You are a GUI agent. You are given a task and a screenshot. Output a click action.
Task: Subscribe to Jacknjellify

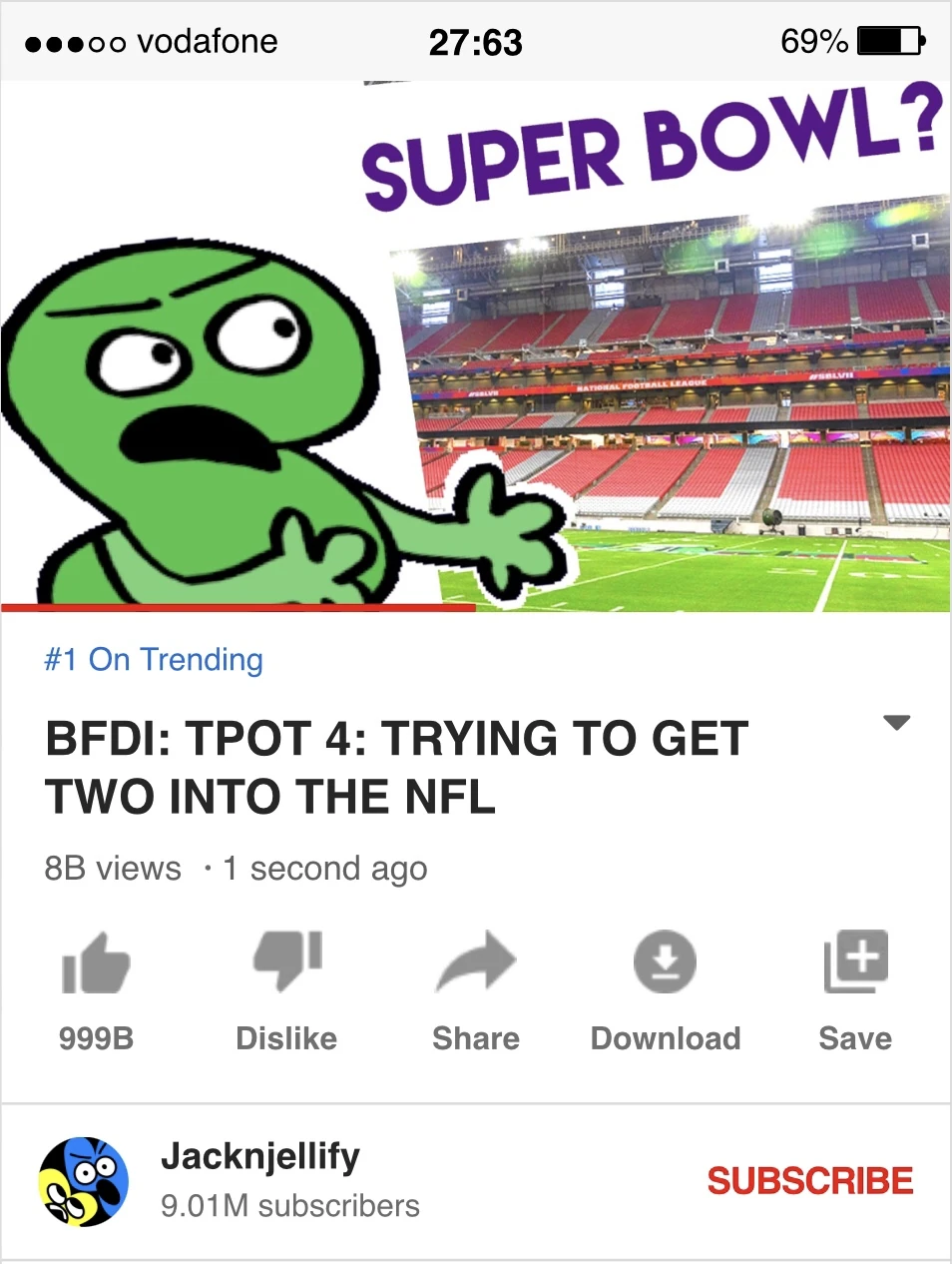809,1181
